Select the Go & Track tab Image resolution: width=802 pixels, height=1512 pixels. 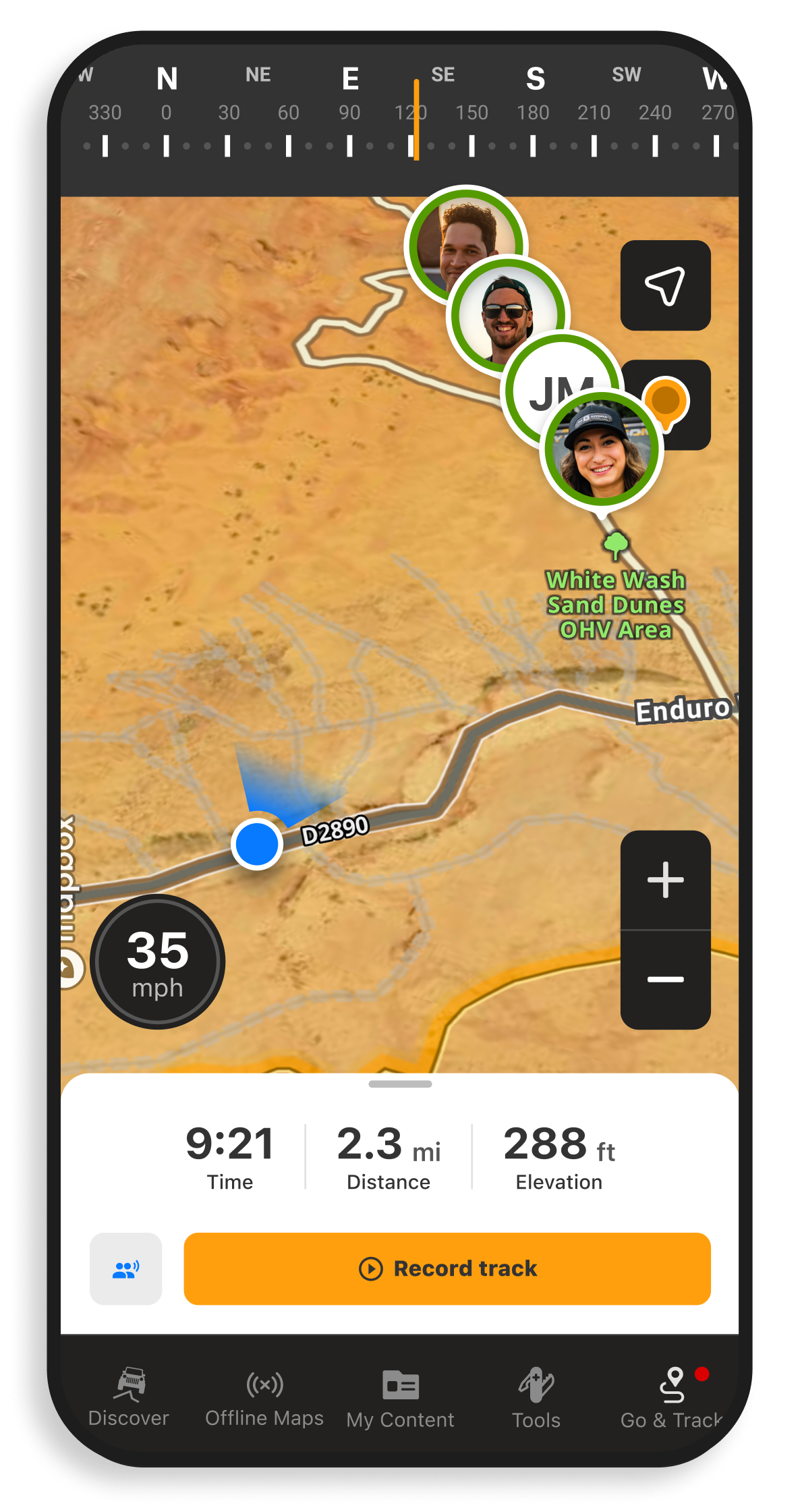pos(672,1397)
